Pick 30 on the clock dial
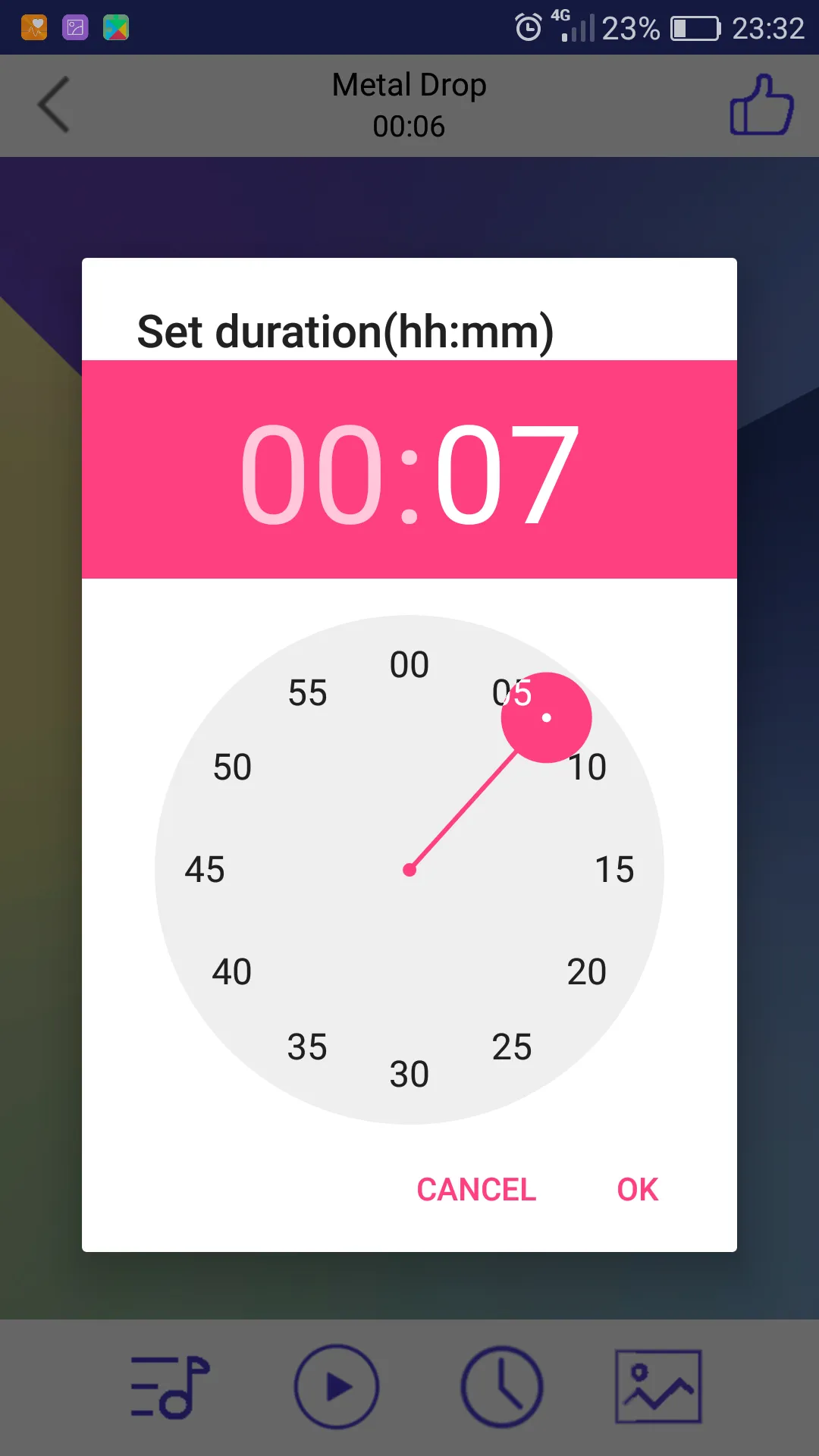The height and width of the screenshot is (1456, 819). (409, 1075)
